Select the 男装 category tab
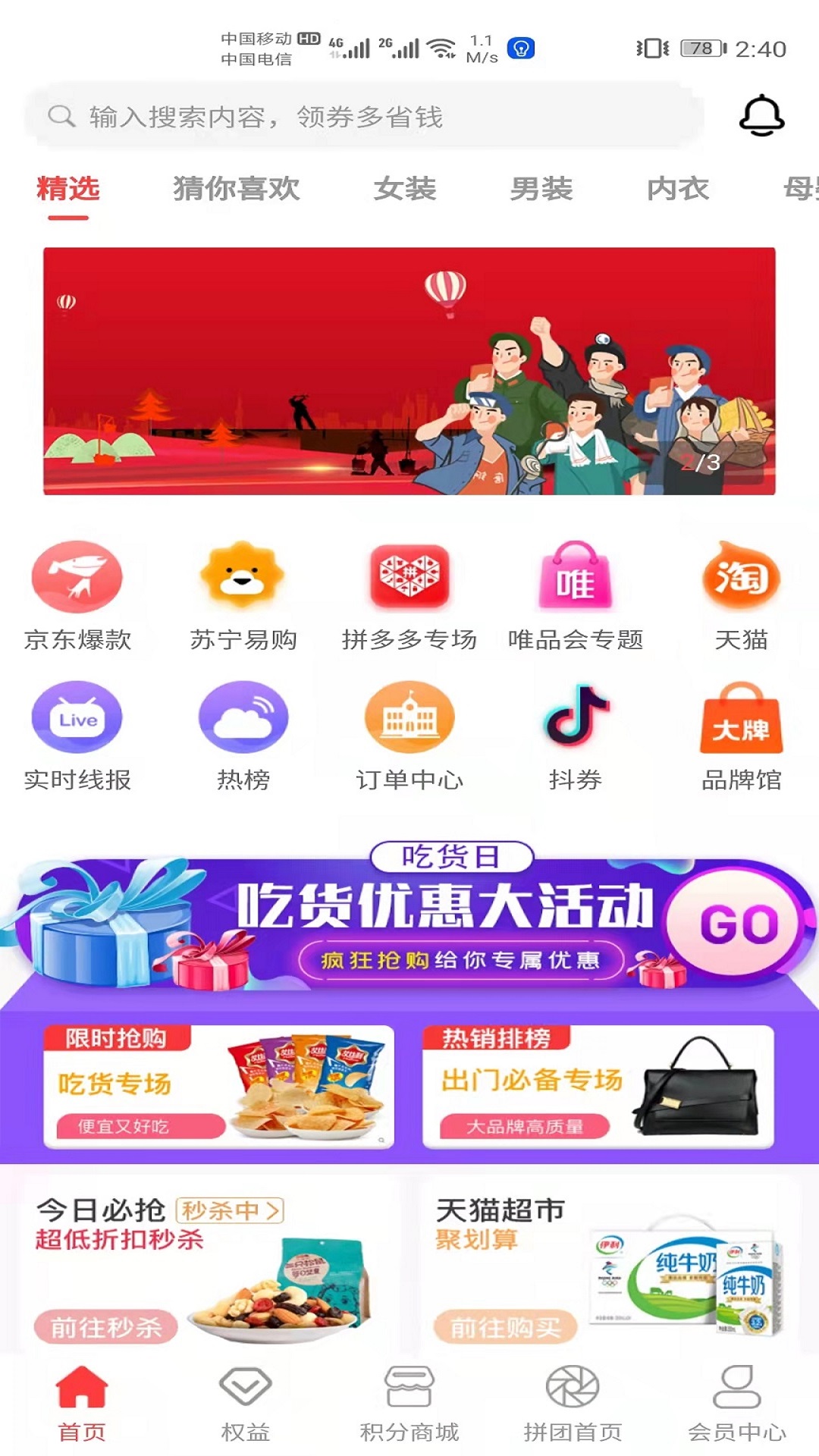 click(x=541, y=190)
